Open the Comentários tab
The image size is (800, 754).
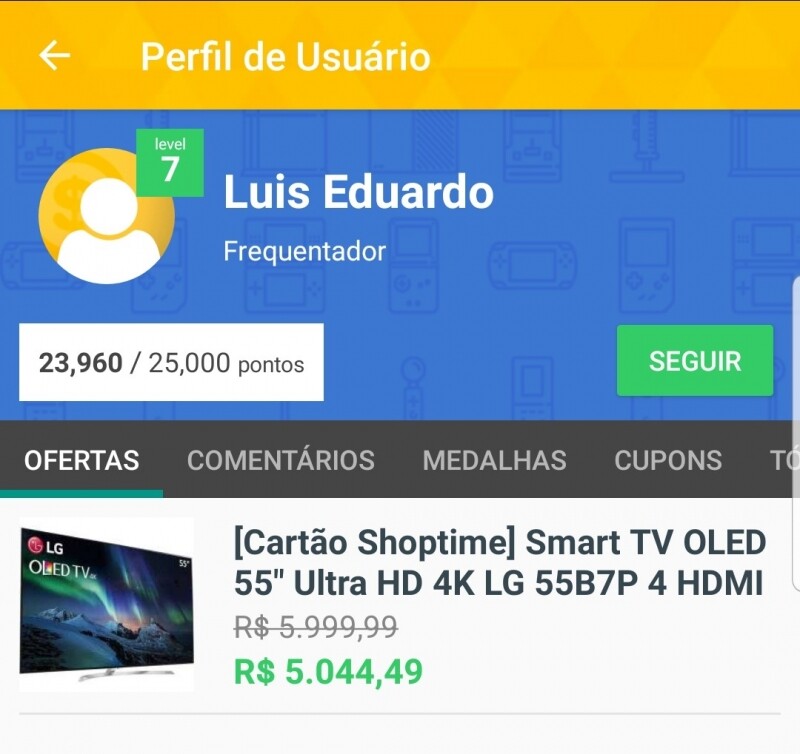coord(280,461)
